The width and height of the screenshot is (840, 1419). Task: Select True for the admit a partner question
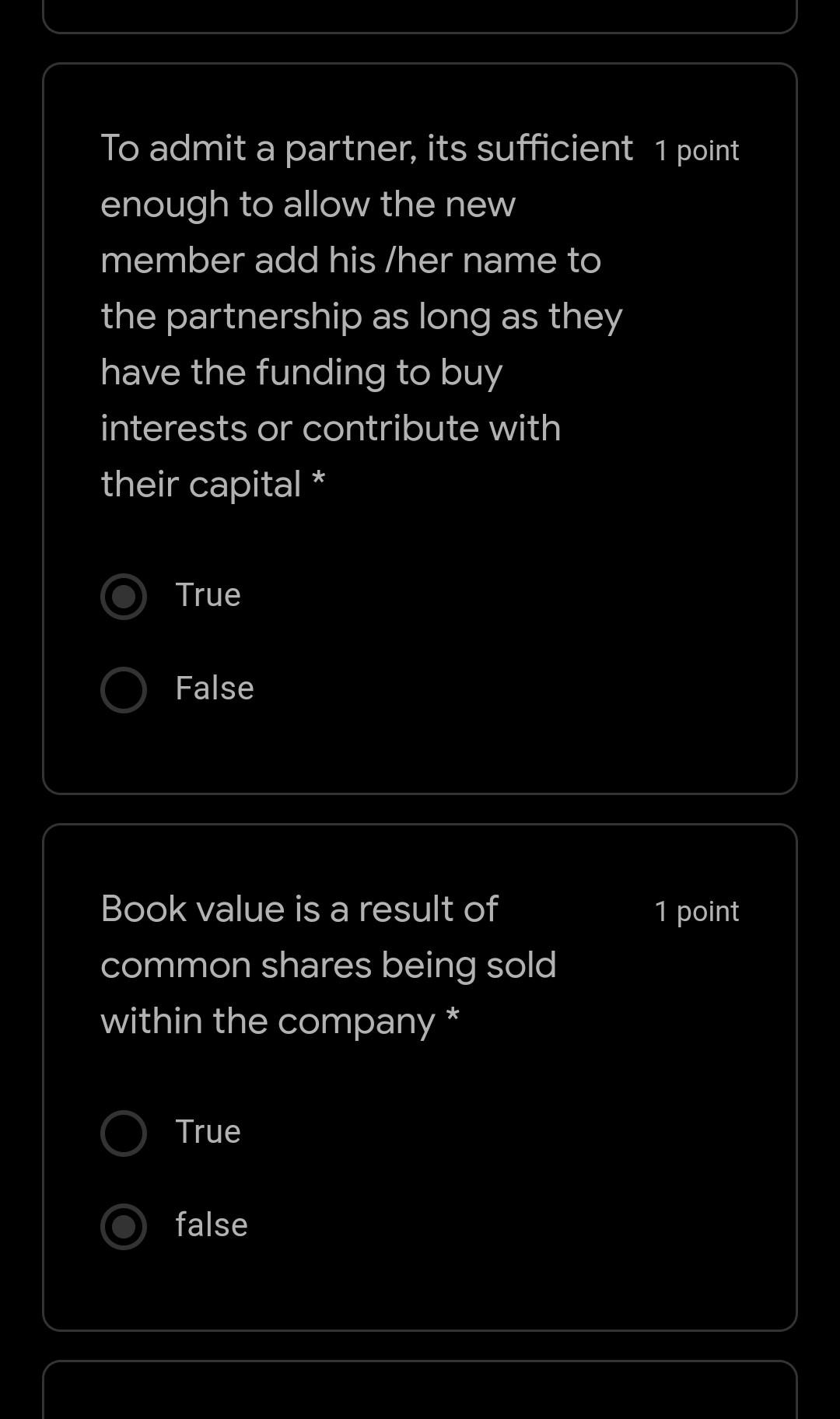click(x=124, y=597)
